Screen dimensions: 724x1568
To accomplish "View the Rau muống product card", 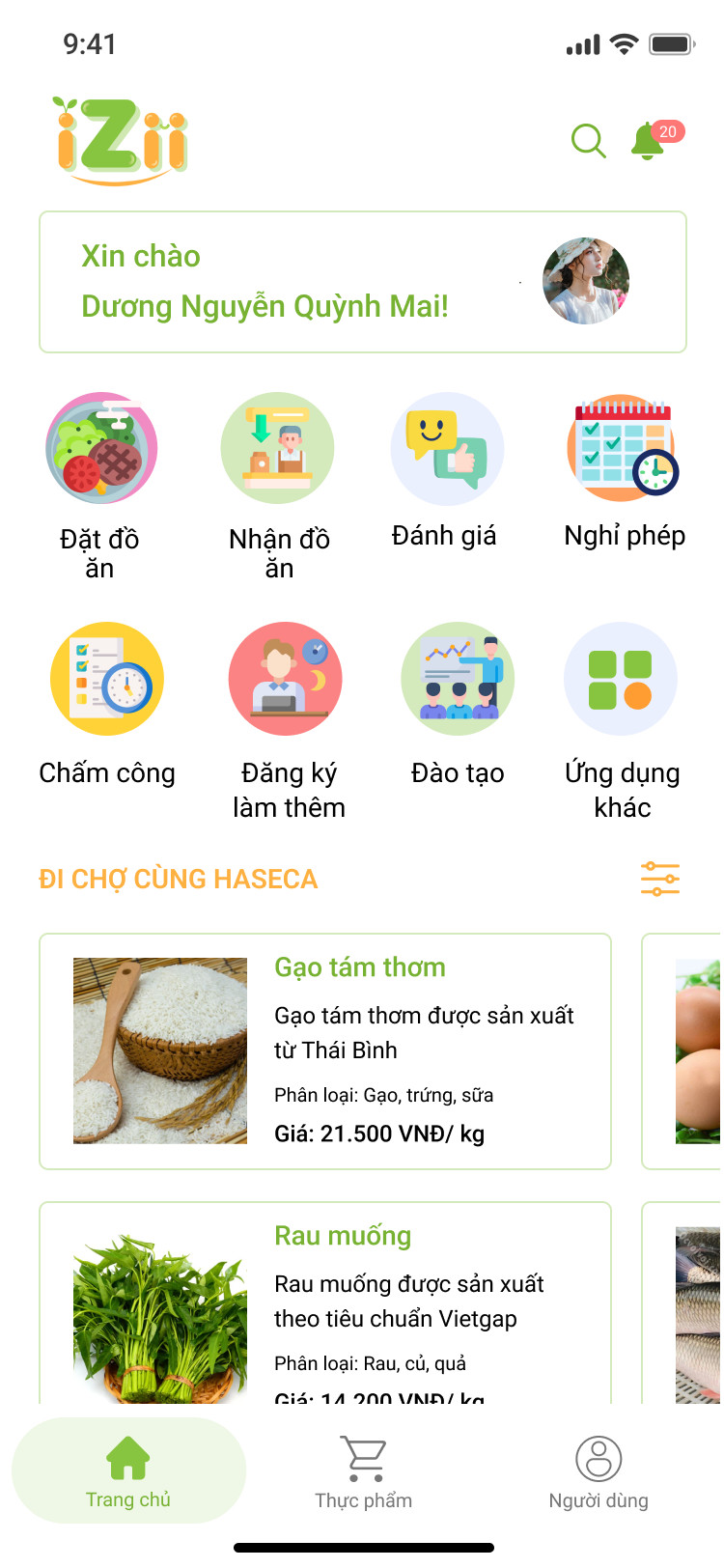I will [x=325, y=1303].
